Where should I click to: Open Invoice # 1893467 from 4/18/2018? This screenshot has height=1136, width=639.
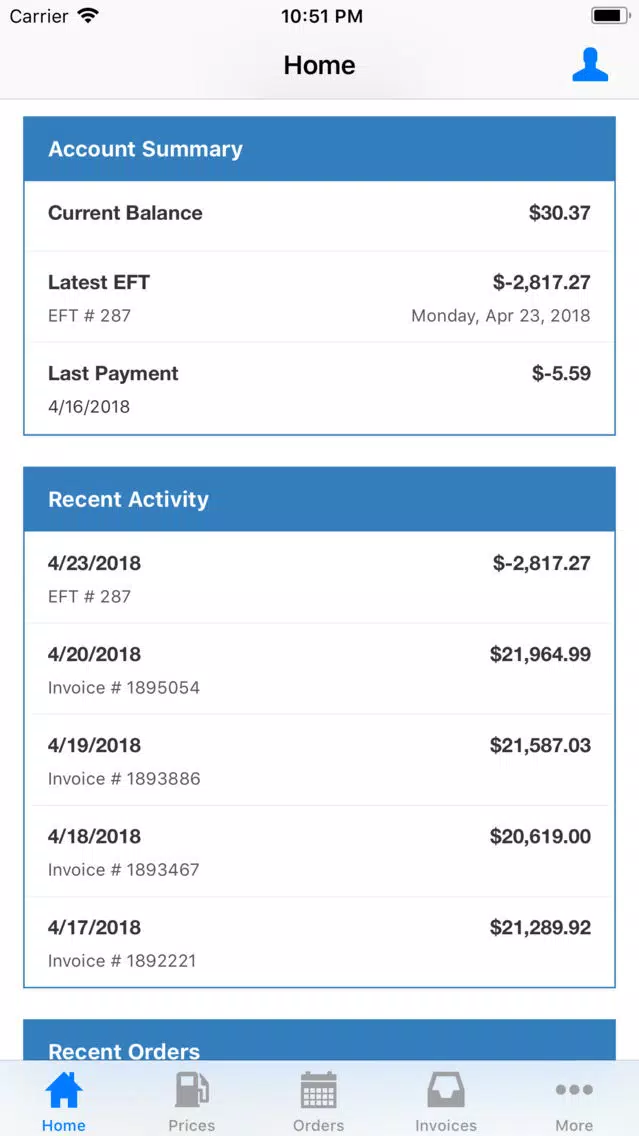(x=320, y=852)
